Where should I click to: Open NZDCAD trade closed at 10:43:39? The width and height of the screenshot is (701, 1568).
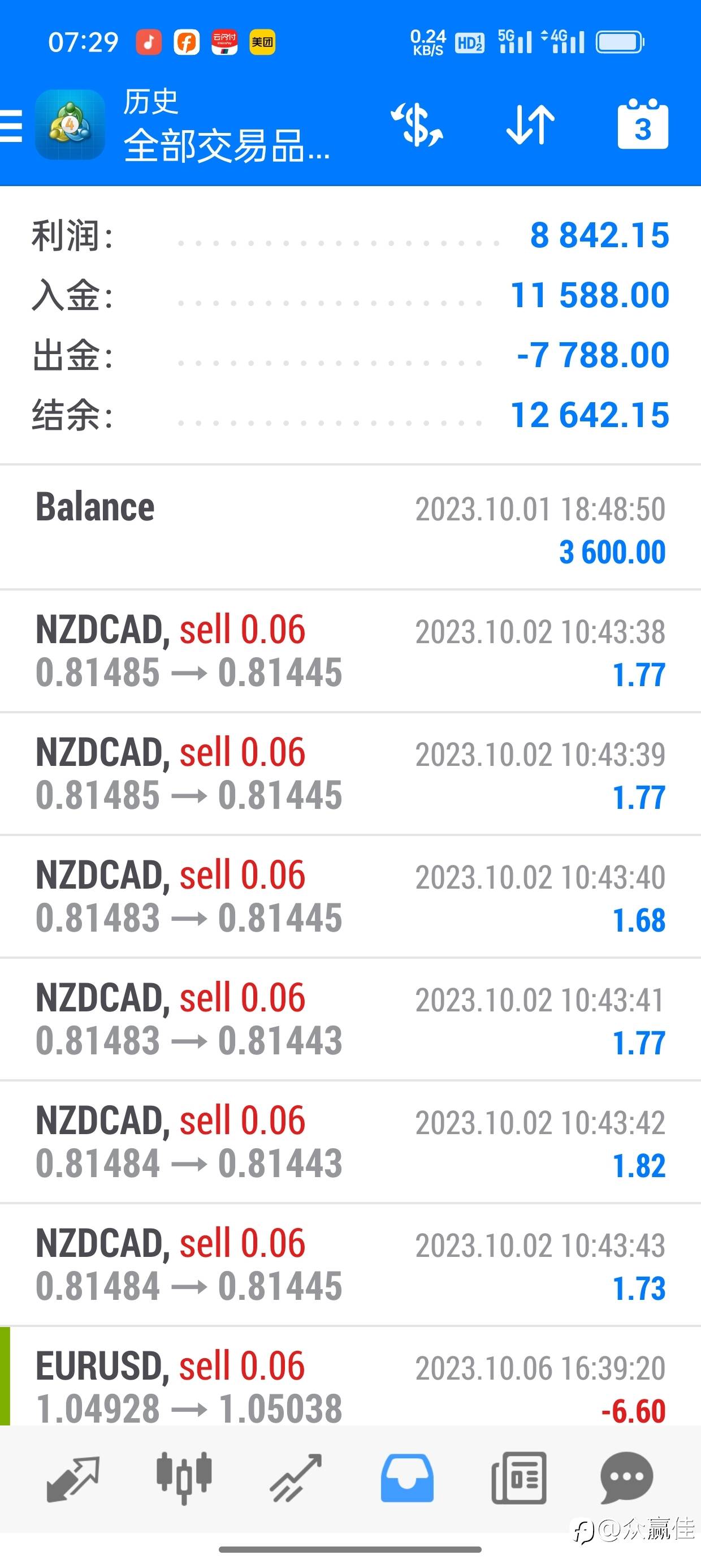(350, 774)
